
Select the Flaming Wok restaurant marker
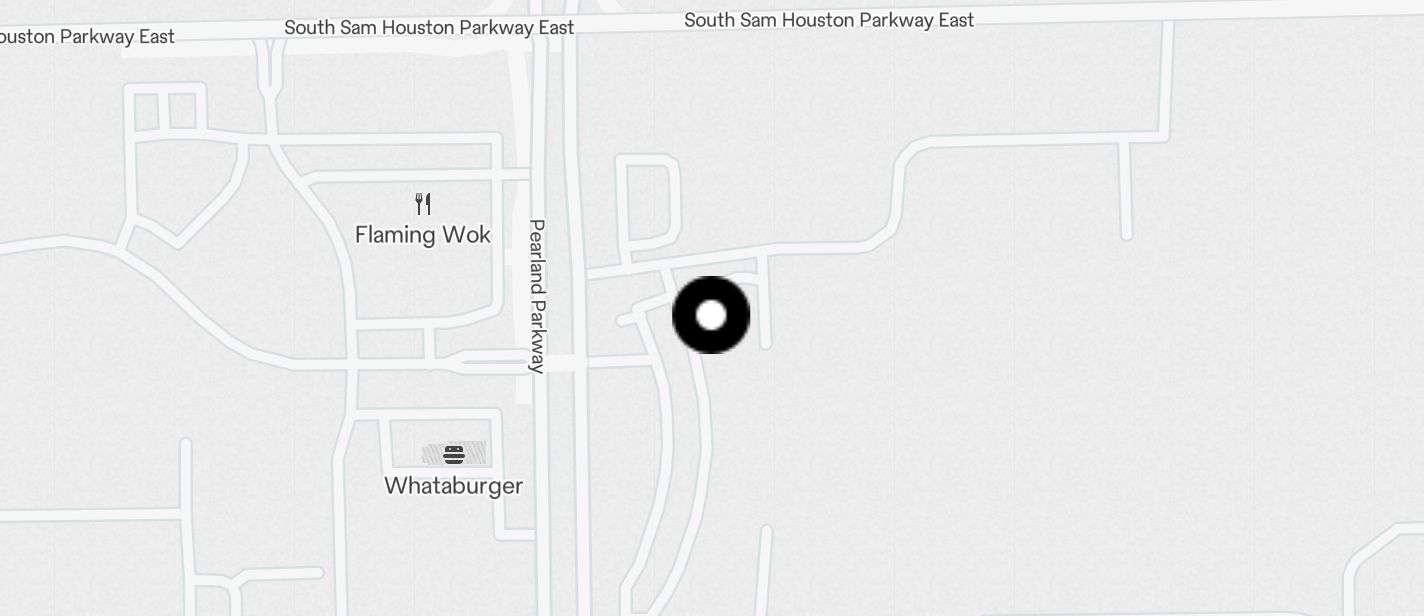point(423,205)
